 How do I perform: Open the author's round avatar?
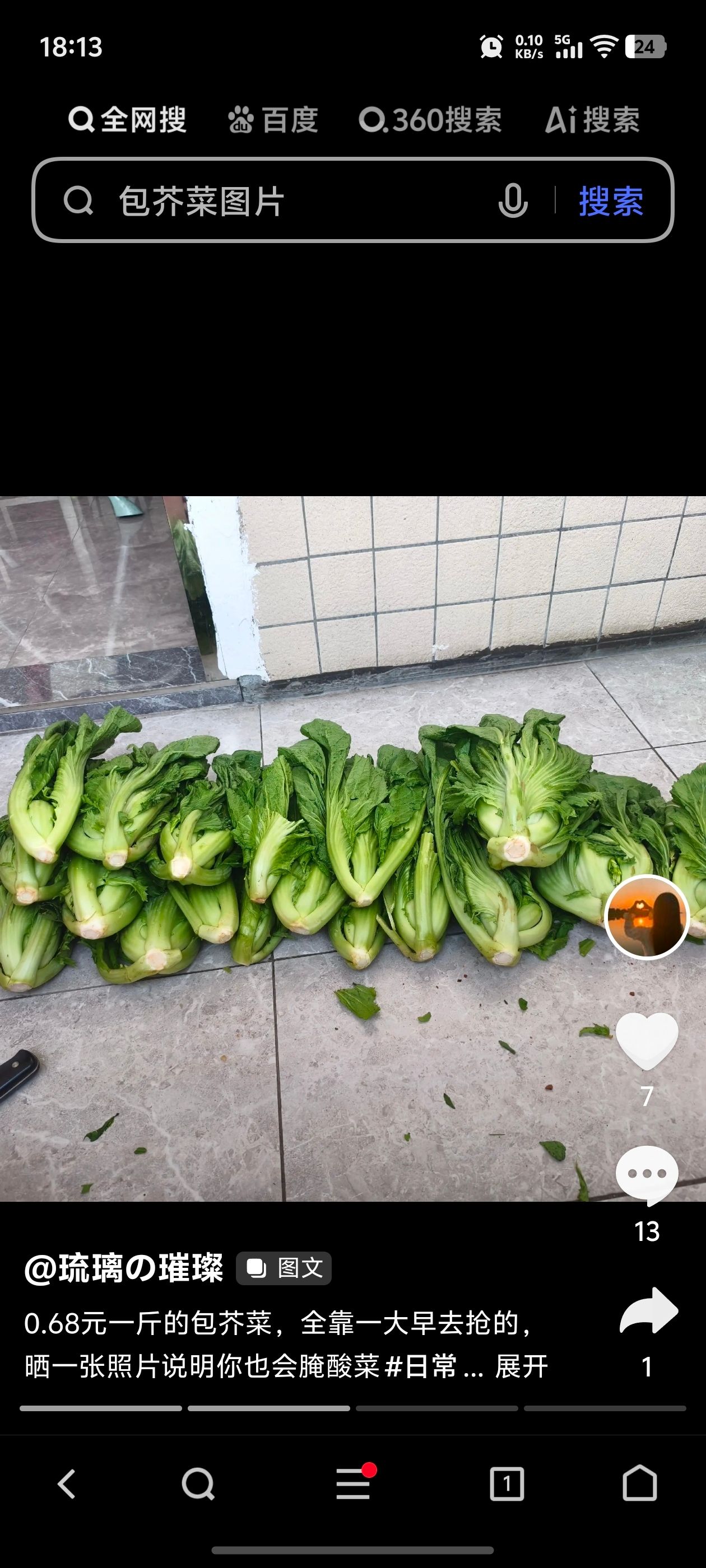point(647,917)
